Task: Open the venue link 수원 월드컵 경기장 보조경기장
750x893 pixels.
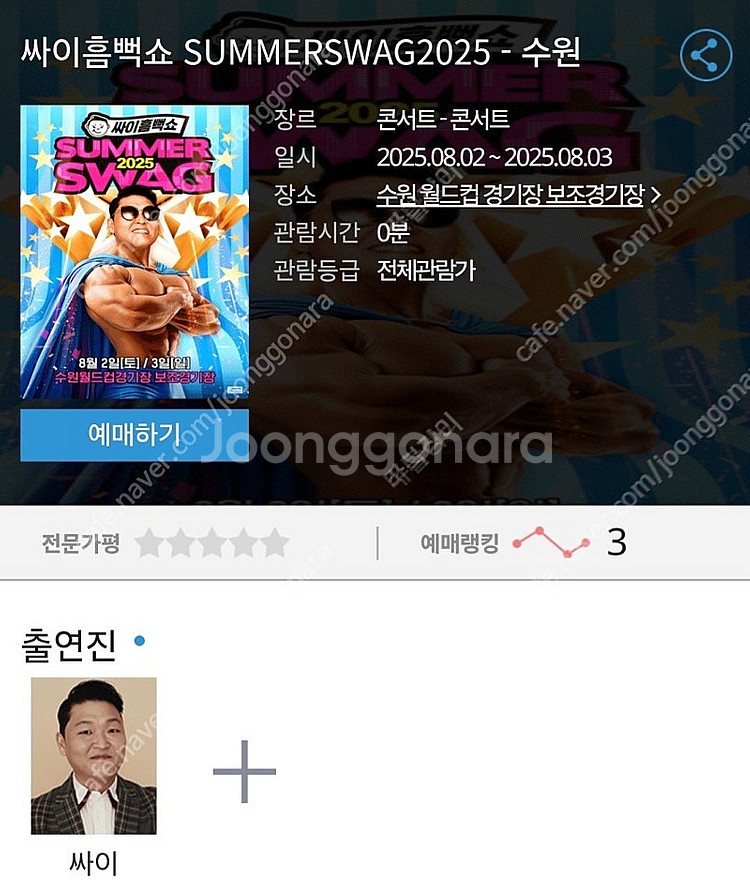Action: [517, 195]
